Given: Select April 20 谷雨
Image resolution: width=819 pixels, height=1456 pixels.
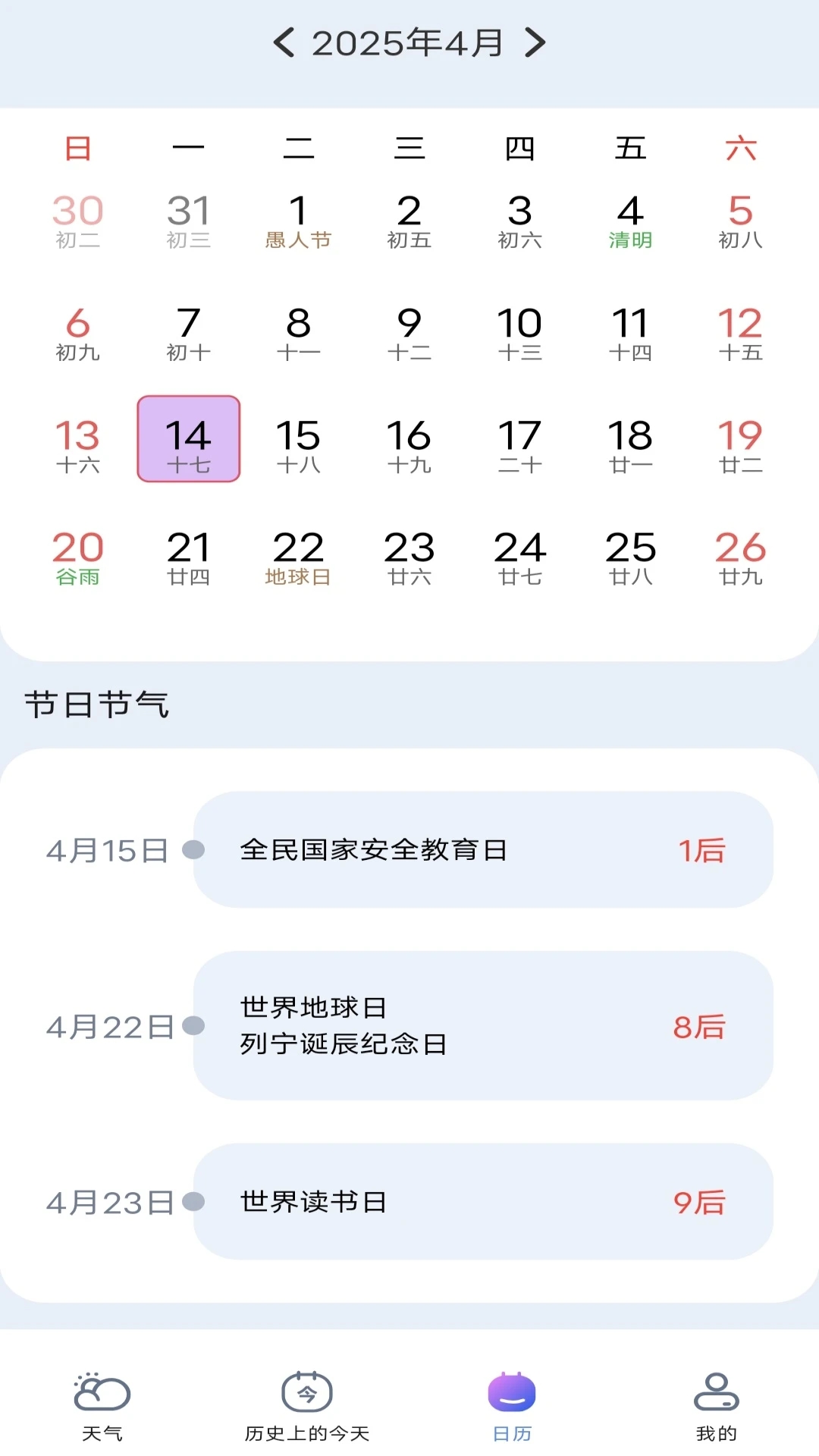Looking at the screenshot, I should (77, 557).
